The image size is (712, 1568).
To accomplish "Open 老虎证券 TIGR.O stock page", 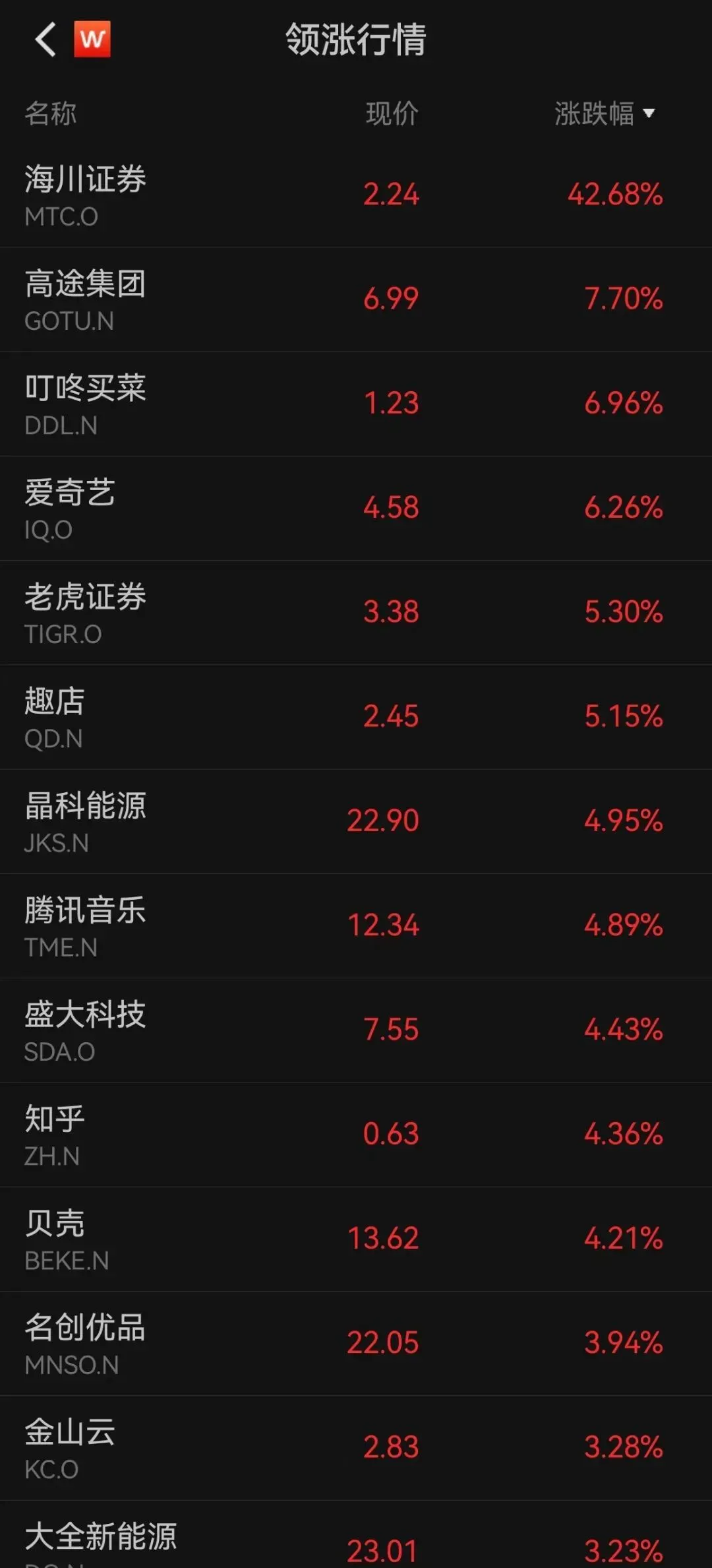I will pos(356,612).
